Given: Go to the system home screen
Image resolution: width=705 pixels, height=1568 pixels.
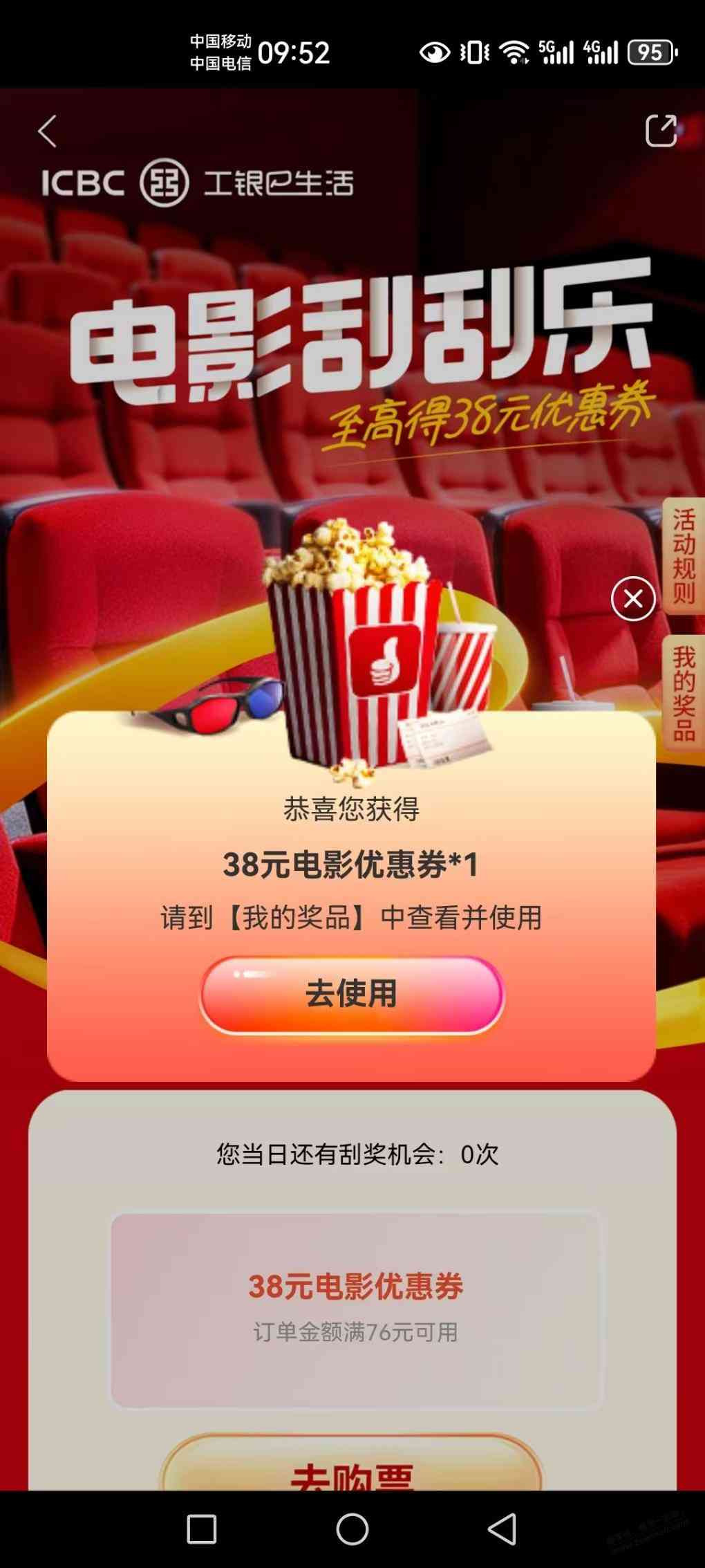Looking at the screenshot, I should tap(352, 1529).
